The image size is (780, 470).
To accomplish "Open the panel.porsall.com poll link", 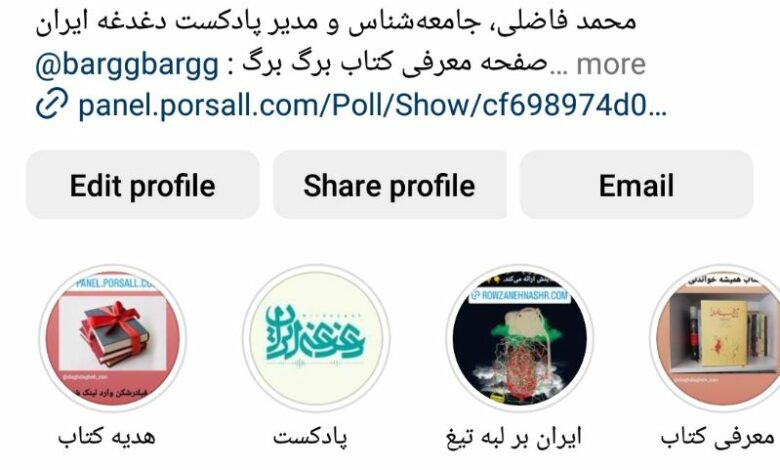I will (370, 104).
